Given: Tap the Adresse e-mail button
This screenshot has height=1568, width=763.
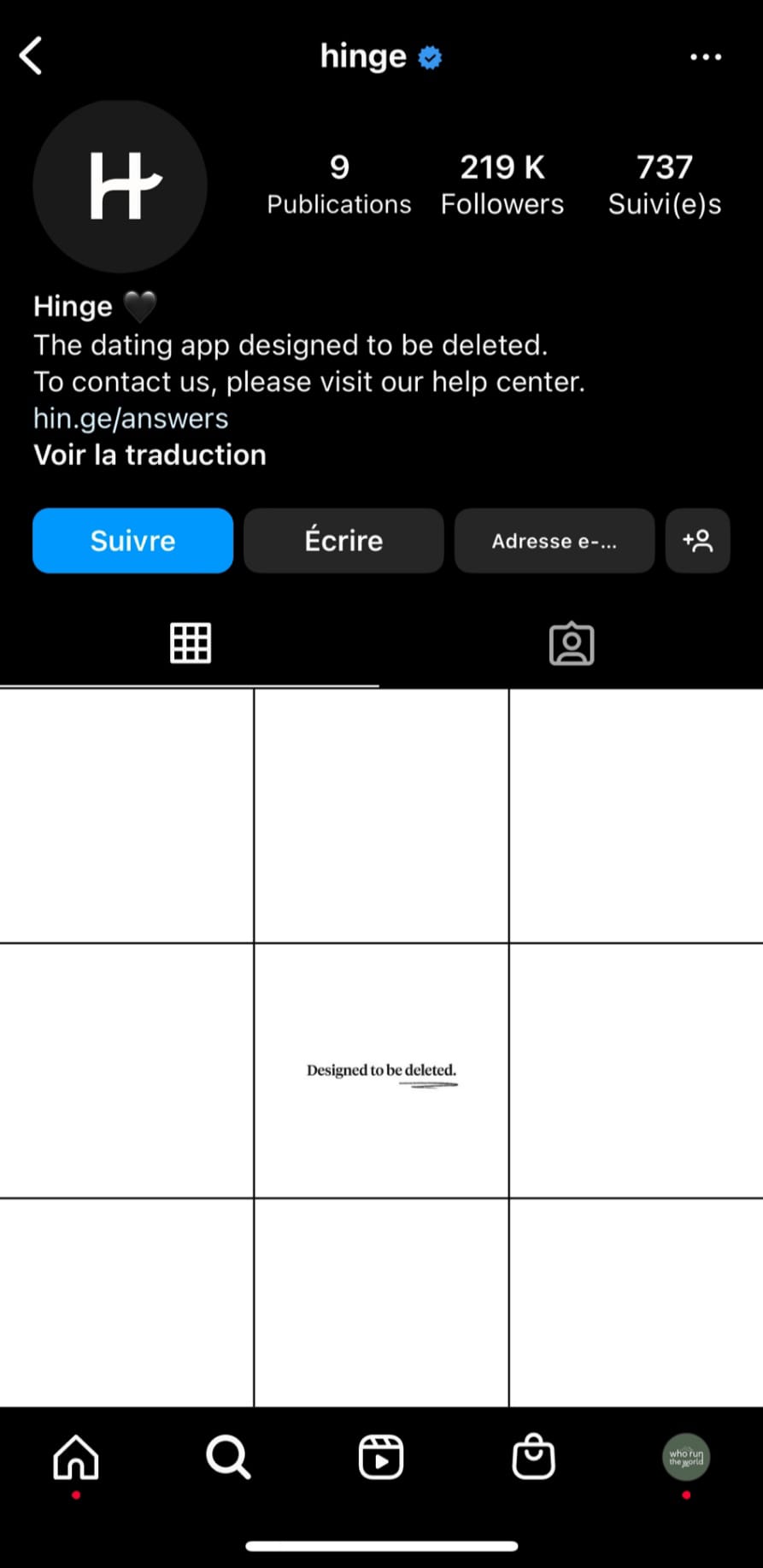Looking at the screenshot, I should (555, 541).
